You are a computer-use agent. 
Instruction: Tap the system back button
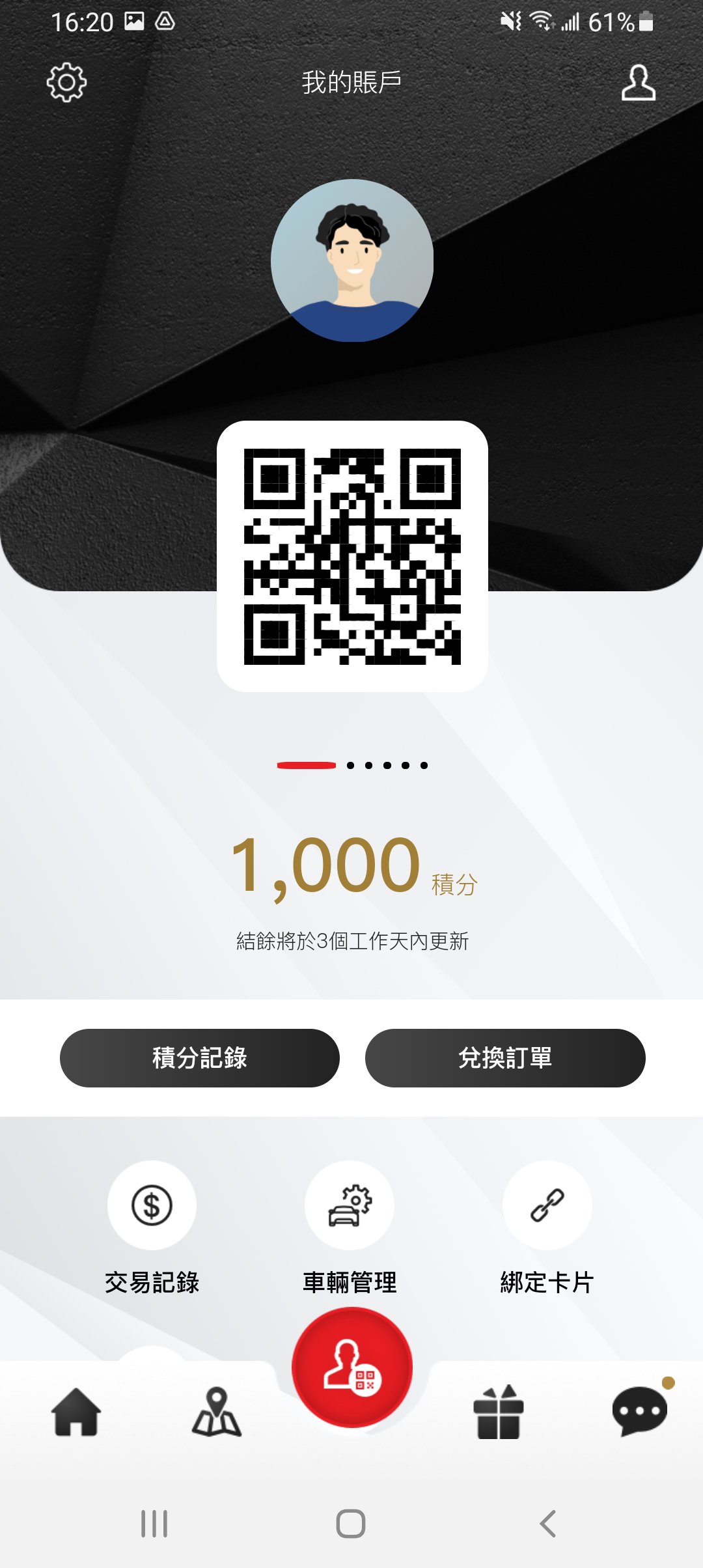[548, 1524]
